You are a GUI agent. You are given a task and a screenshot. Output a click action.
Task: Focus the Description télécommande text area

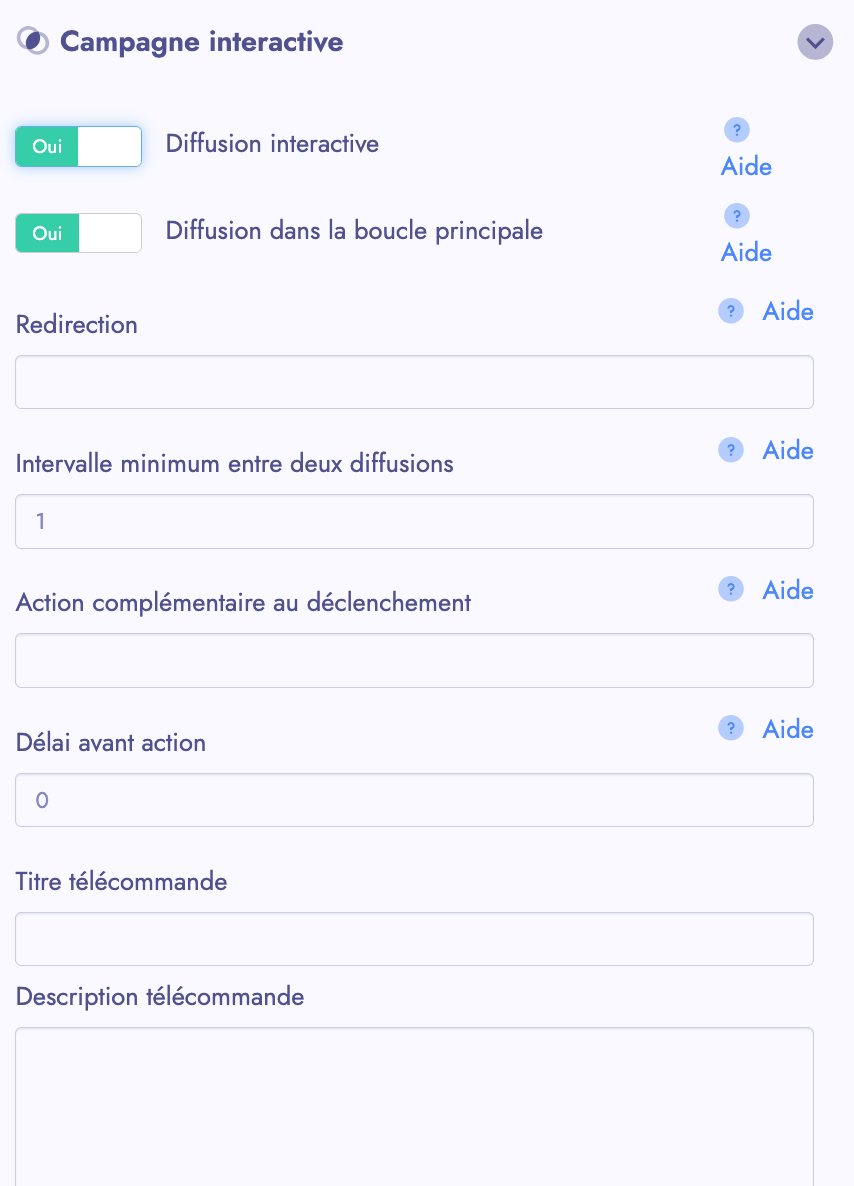point(414,1105)
